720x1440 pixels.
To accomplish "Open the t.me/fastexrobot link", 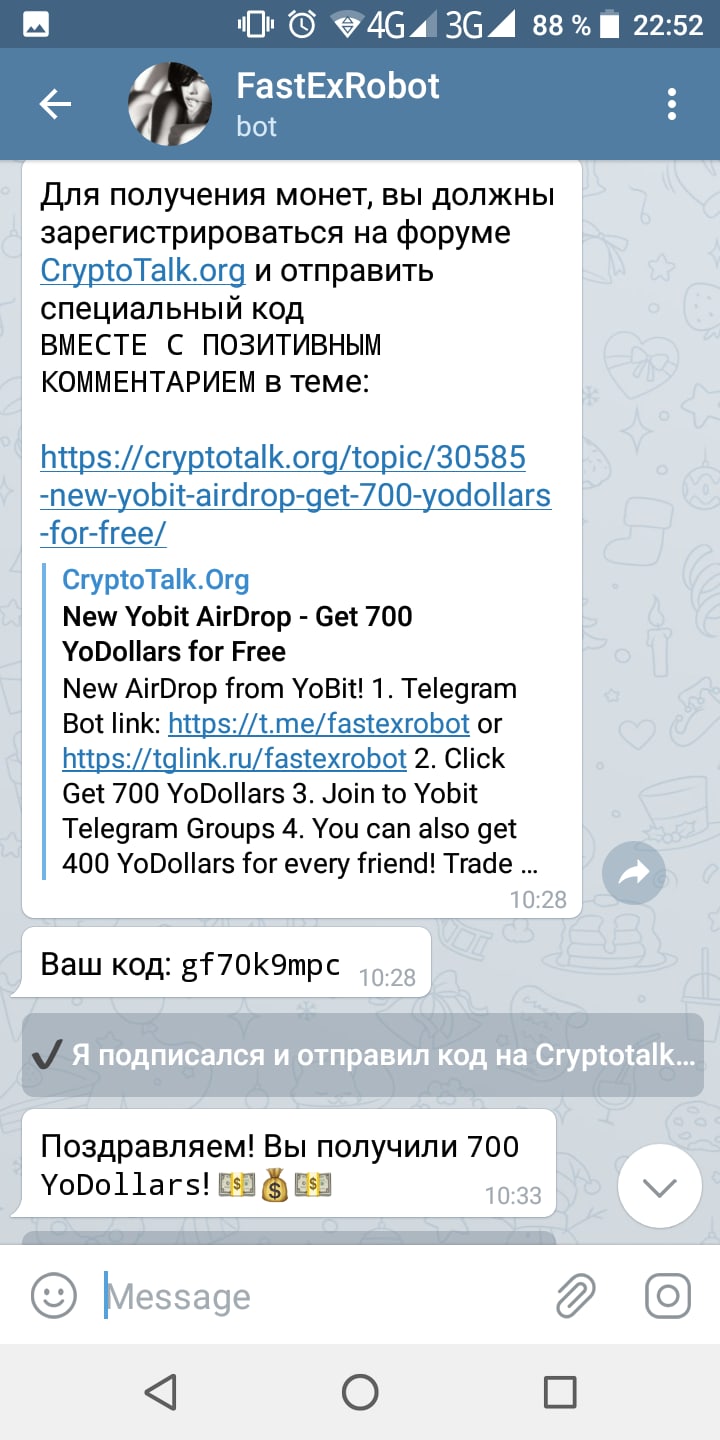I will [x=318, y=723].
